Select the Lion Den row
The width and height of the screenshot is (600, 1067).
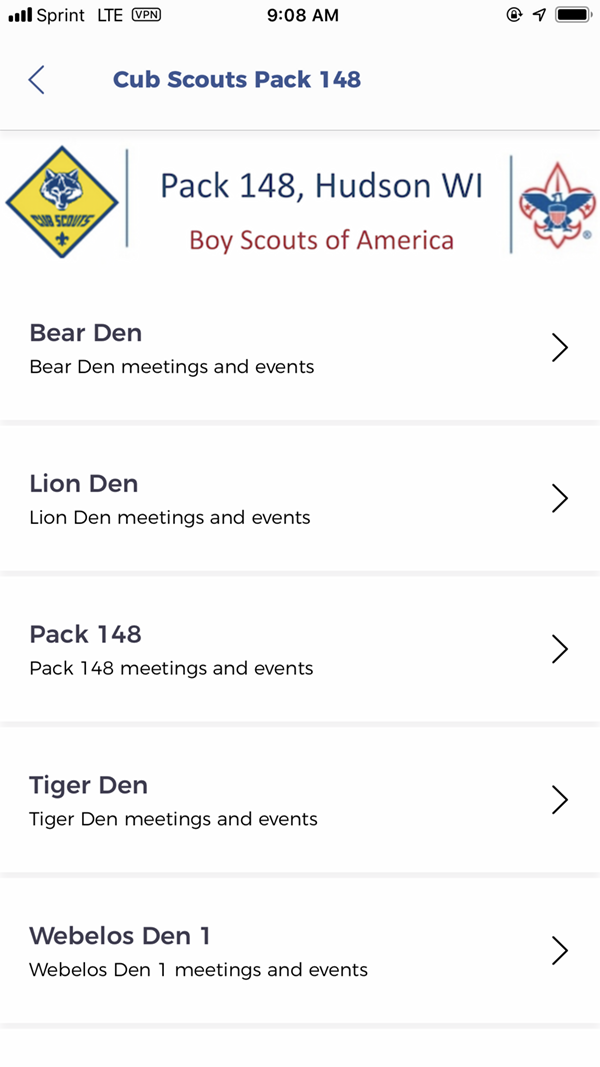click(x=298, y=499)
